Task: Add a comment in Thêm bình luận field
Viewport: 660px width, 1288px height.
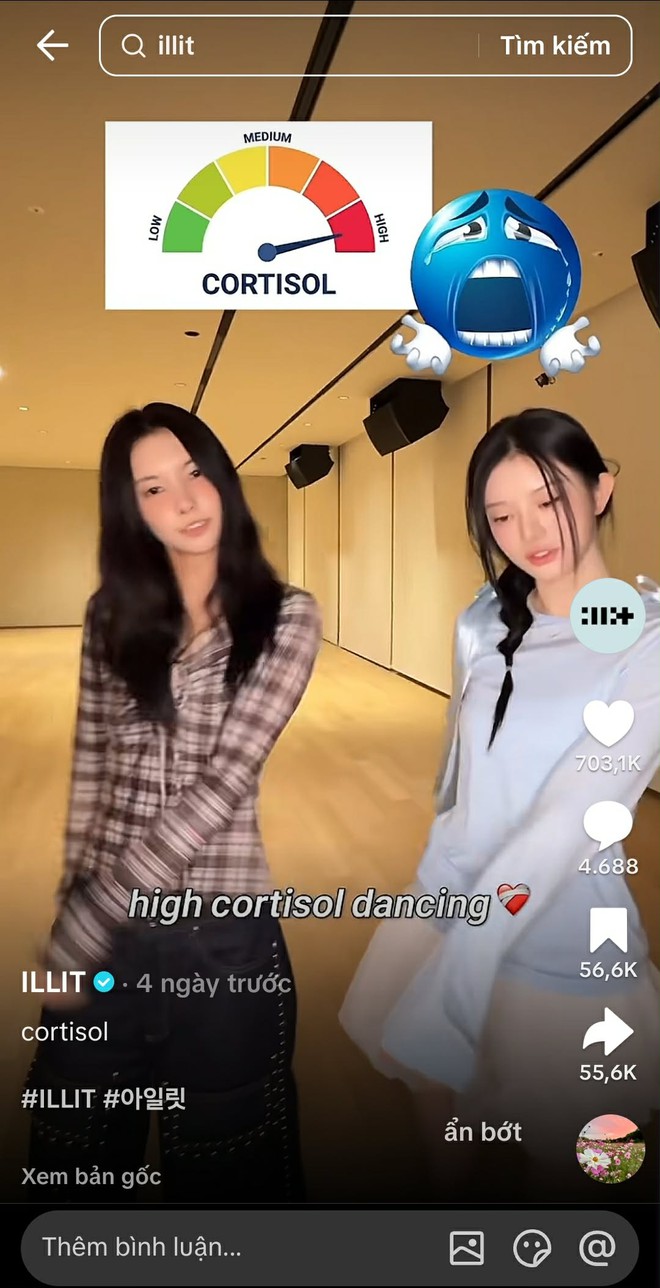Action: pos(230,1247)
